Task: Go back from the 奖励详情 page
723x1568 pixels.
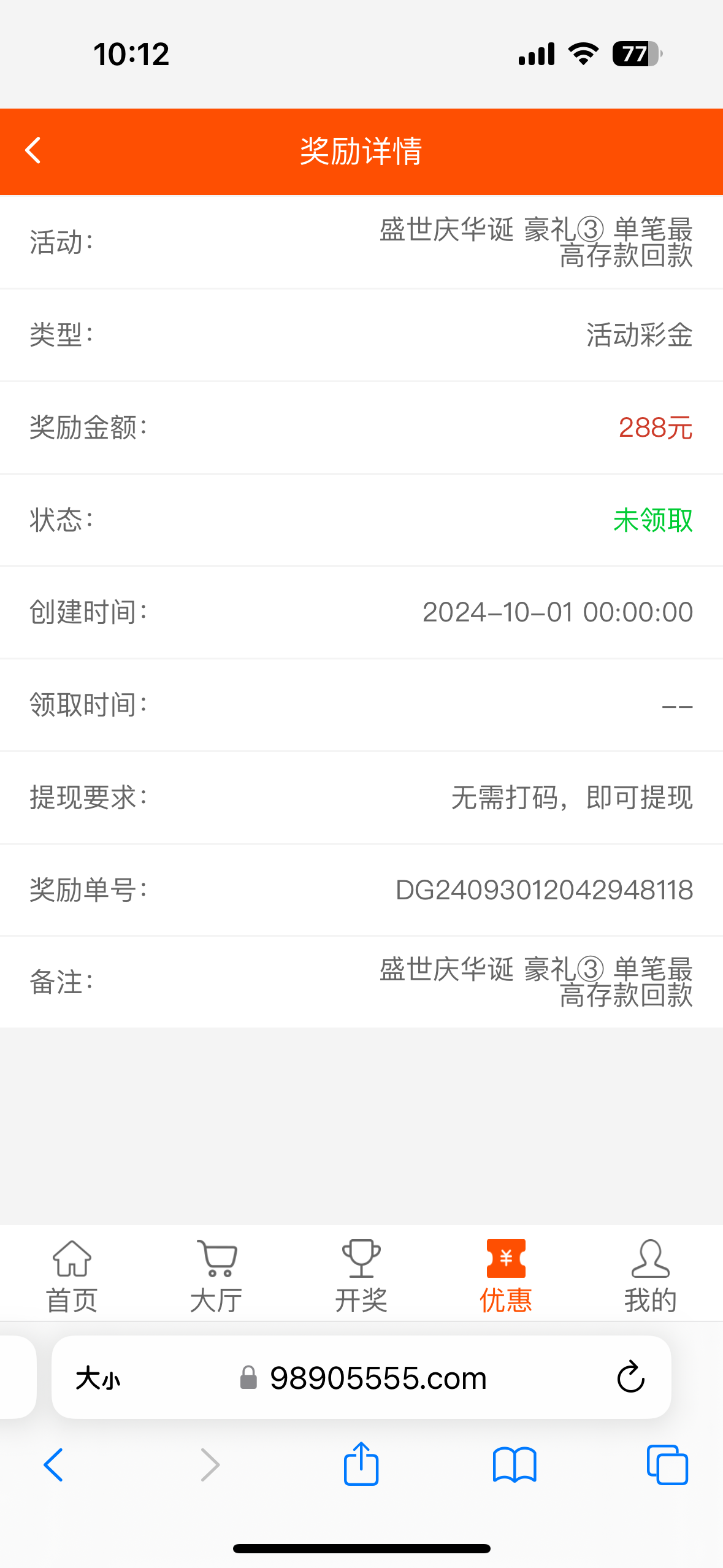Action: [33, 150]
